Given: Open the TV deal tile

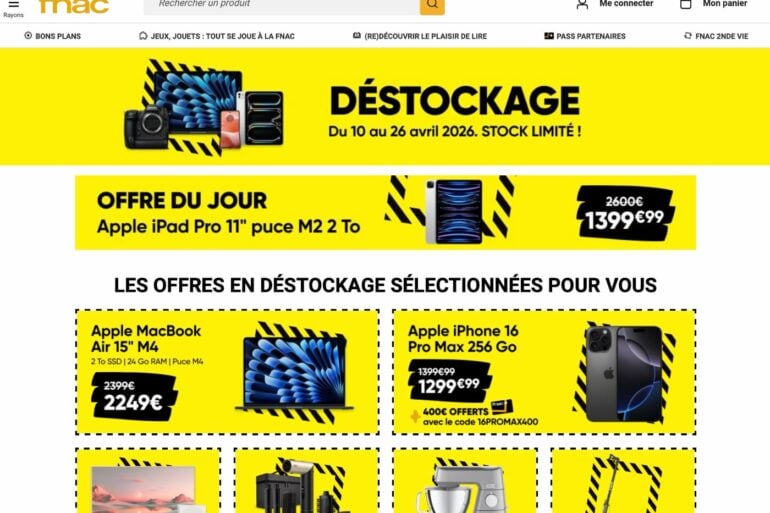Looking at the screenshot, I should [148, 482].
